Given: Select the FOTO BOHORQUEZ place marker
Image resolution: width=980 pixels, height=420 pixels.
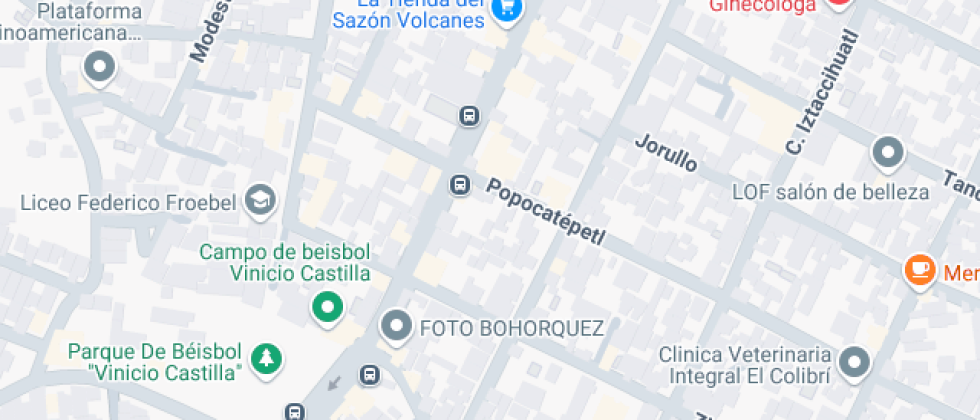Looking at the screenshot, I should click(398, 325).
